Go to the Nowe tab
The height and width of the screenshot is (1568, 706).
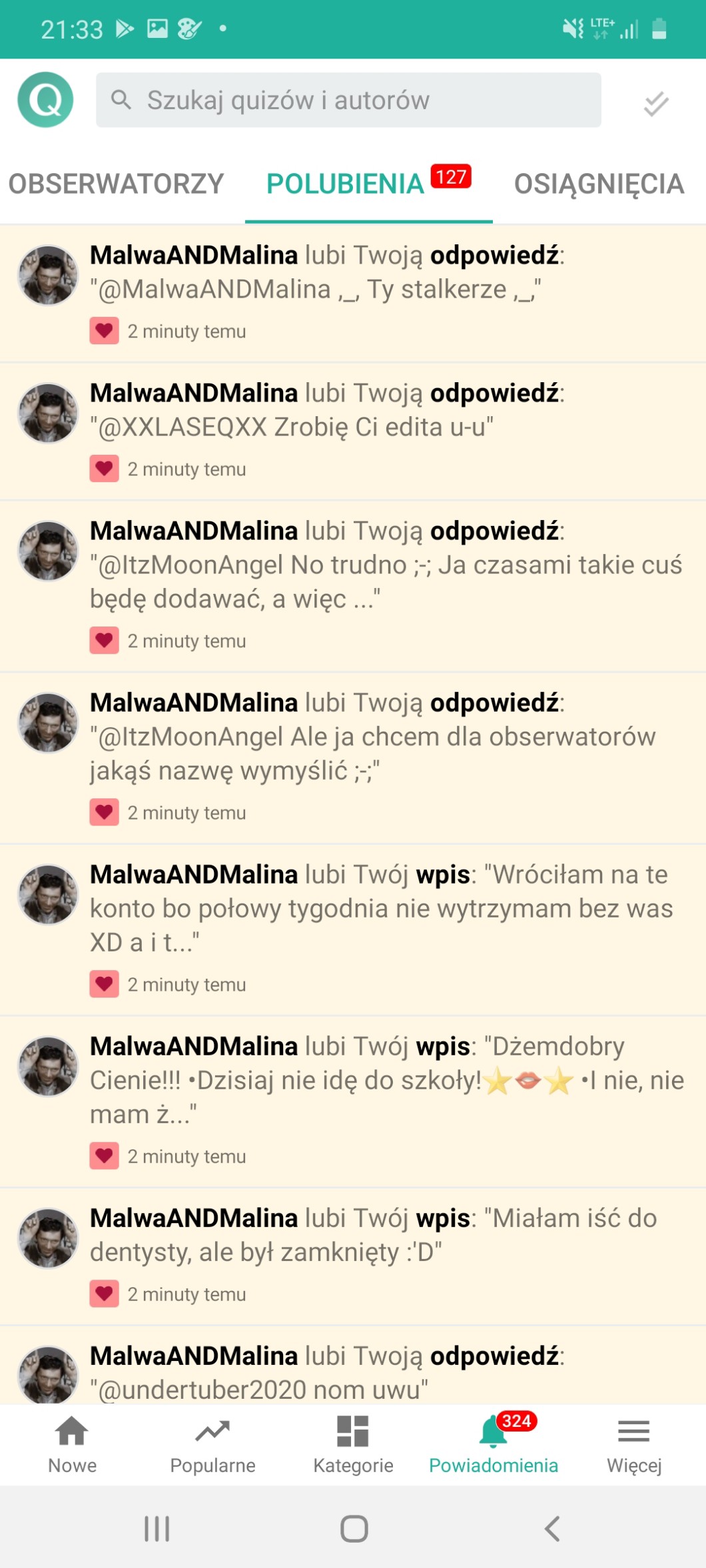[x=72, y=1443]
